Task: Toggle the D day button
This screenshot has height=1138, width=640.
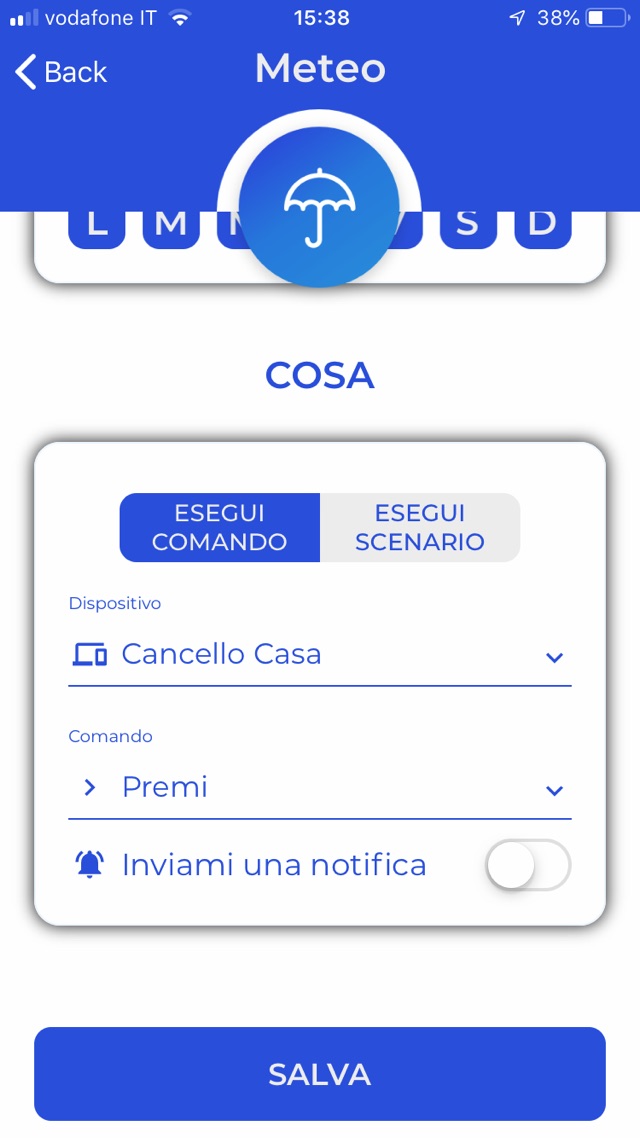Action: pos(542,226)
